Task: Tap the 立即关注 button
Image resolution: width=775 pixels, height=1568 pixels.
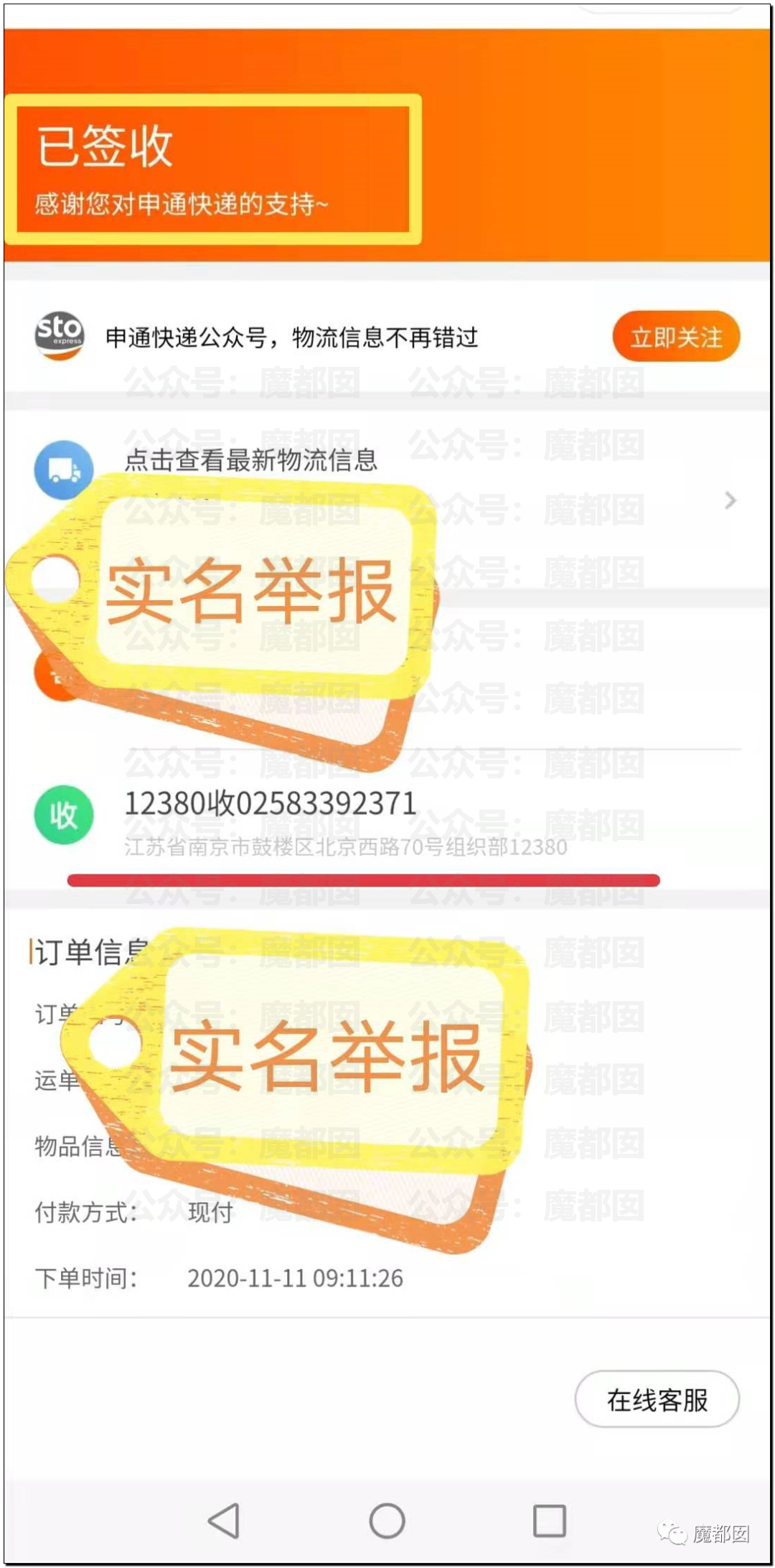Action: 675,336
